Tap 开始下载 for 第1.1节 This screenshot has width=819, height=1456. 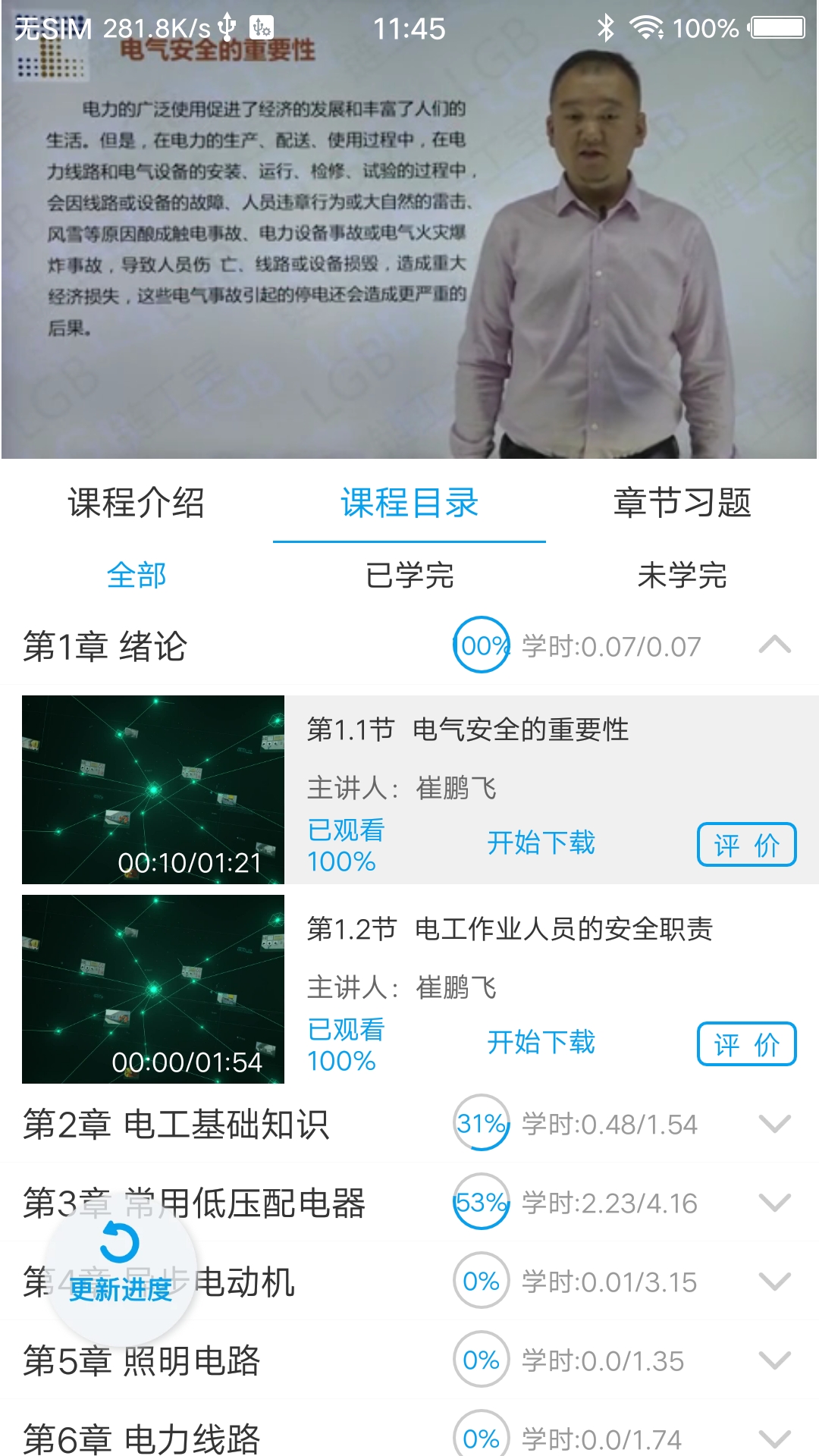541,843
